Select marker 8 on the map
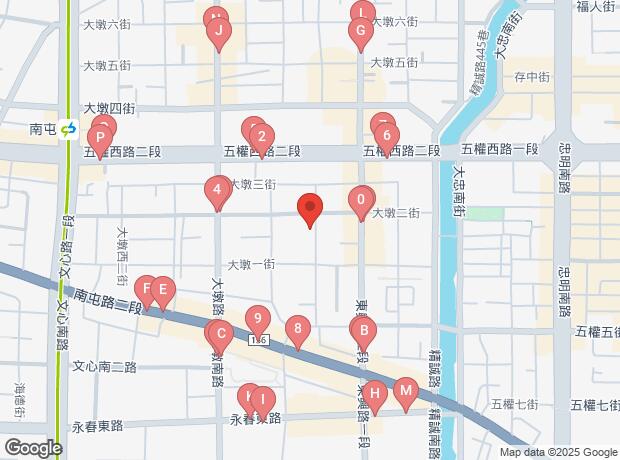 point(297,329)
